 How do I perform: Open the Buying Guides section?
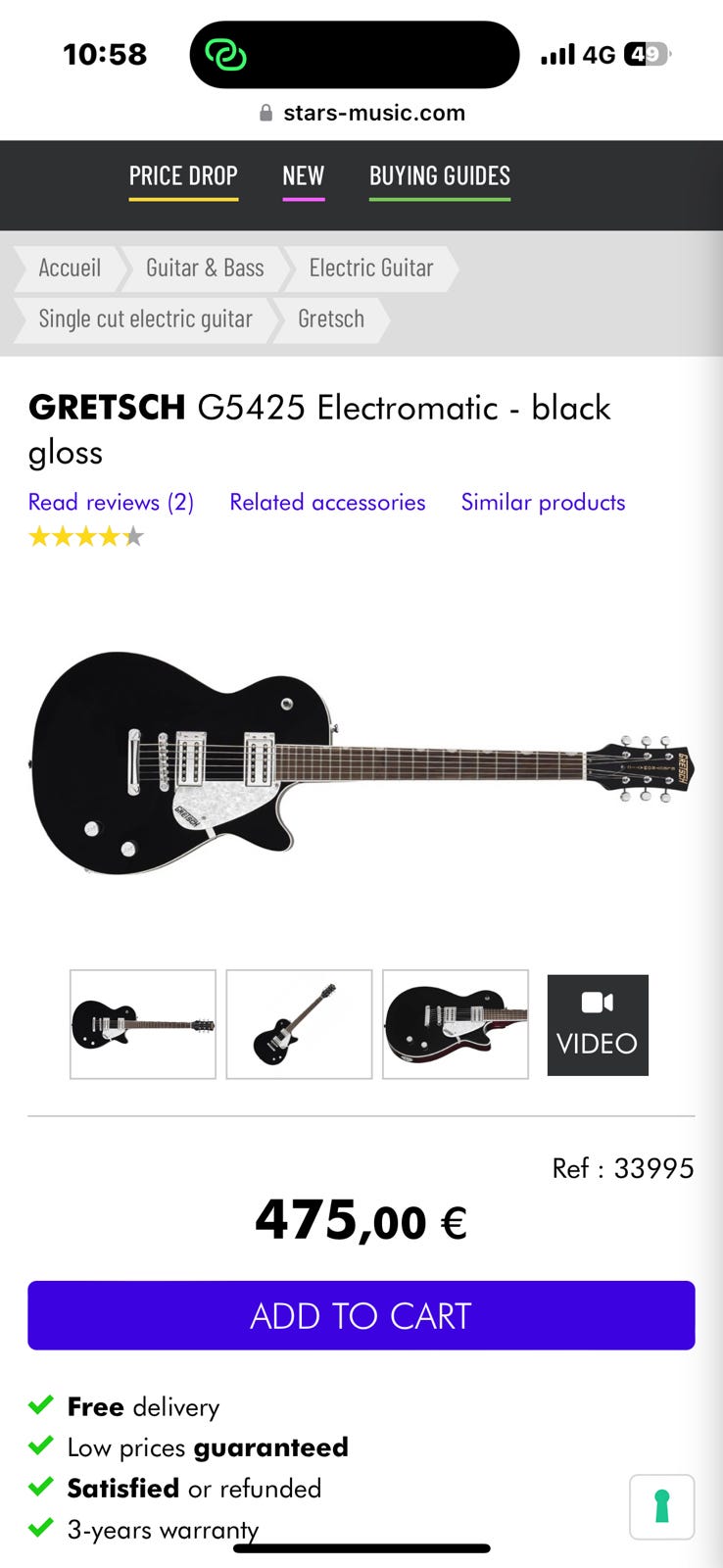tap(440, 176)
